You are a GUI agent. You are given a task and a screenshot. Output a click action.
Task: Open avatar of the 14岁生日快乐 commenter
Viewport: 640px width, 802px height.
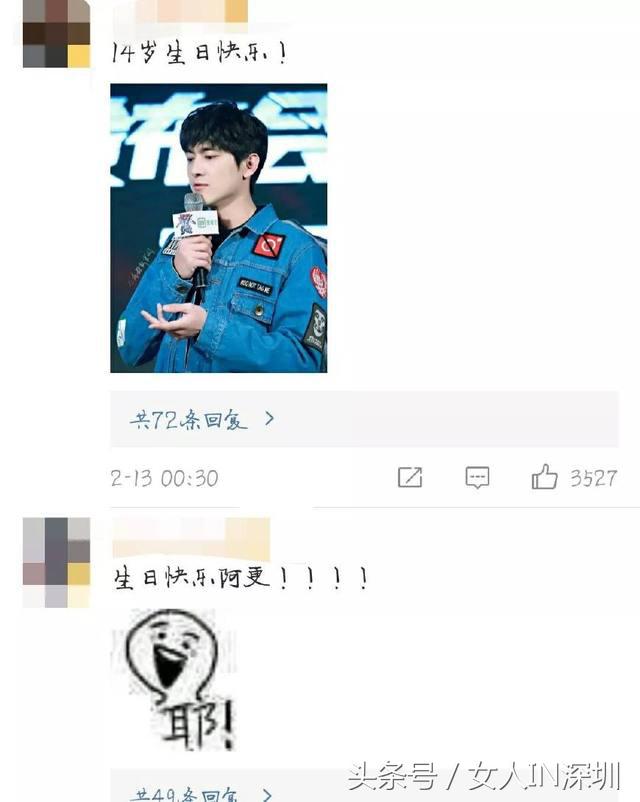(x=56, y=34)
